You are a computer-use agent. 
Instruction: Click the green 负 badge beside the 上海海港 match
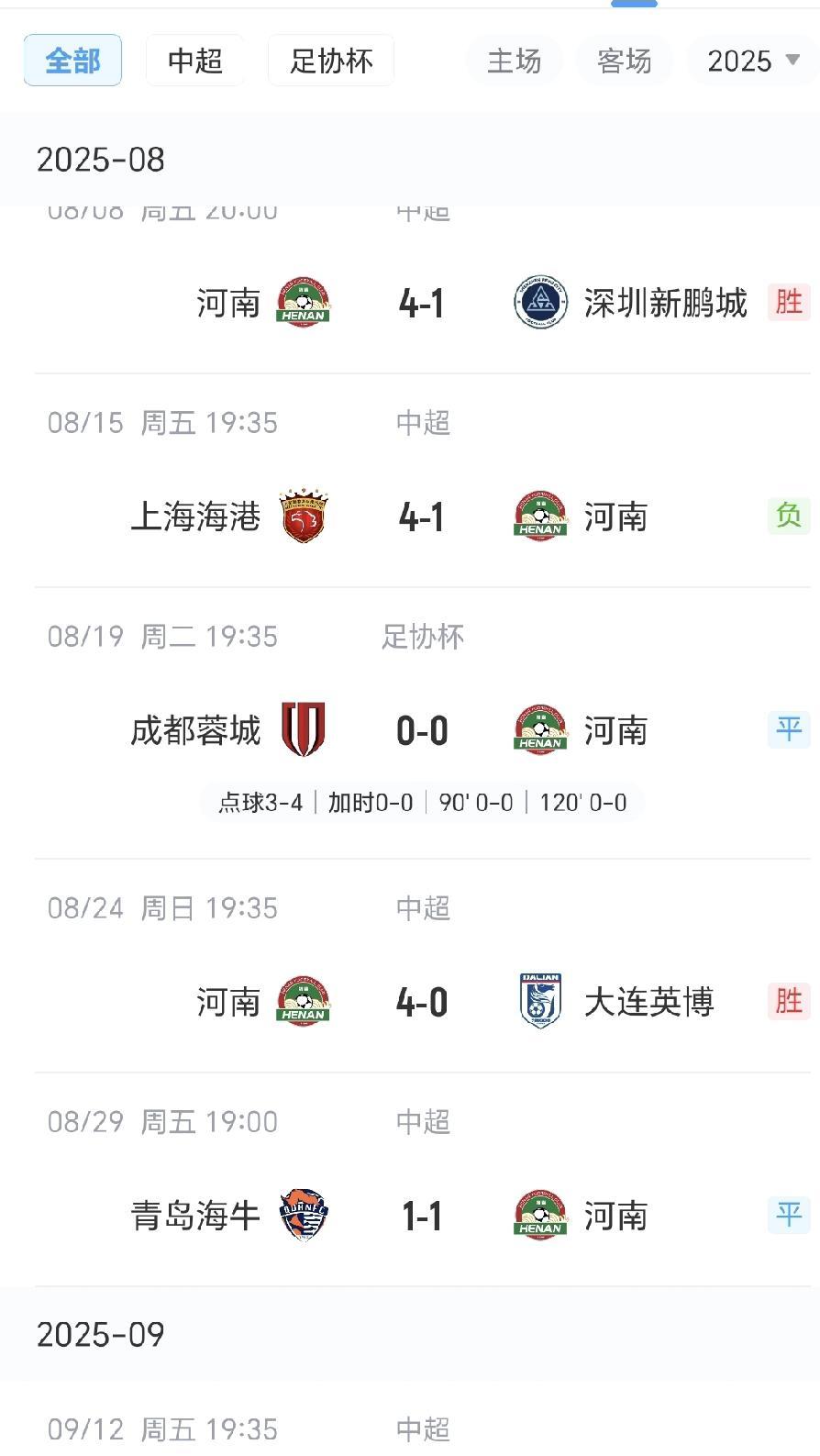click(789, 516)
